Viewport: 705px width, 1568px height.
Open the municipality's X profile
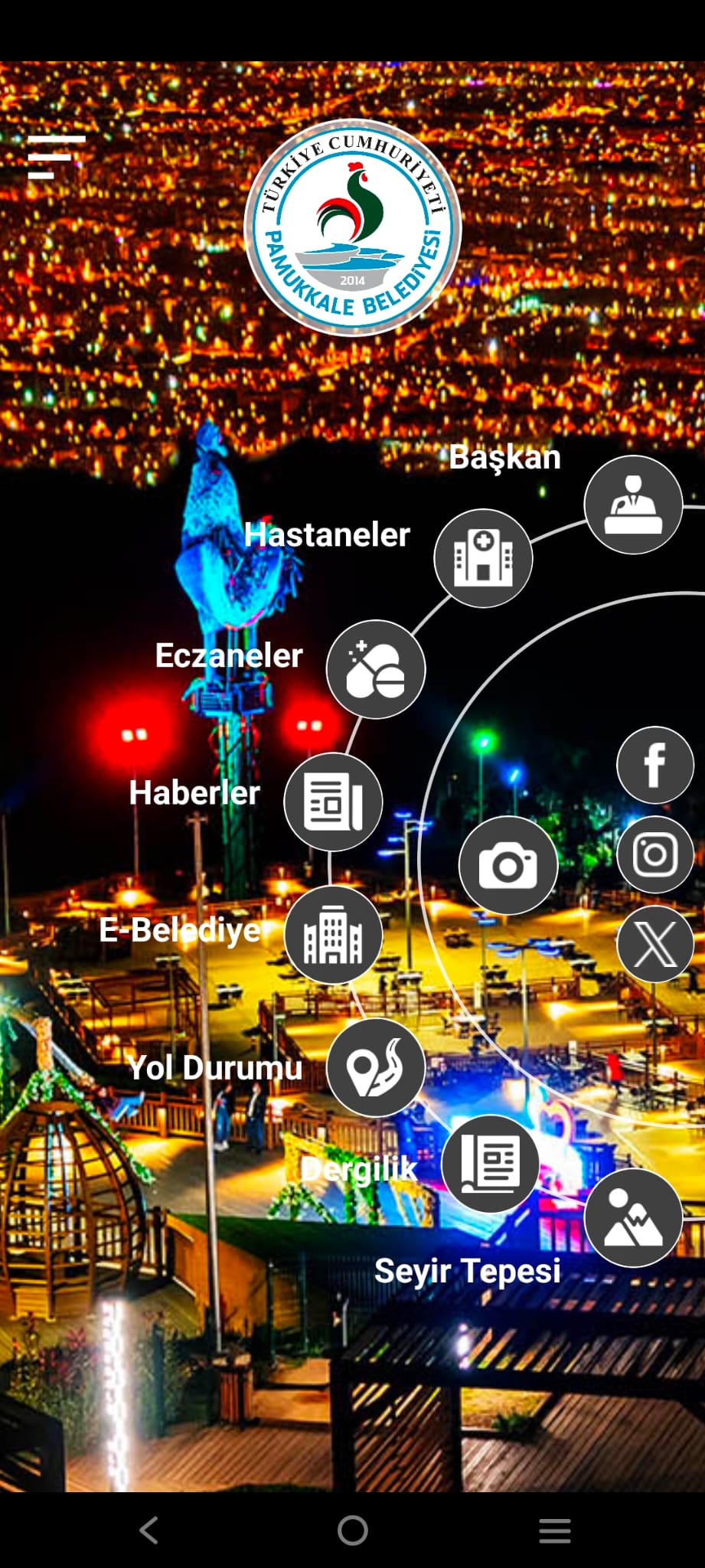pos(655,944)
